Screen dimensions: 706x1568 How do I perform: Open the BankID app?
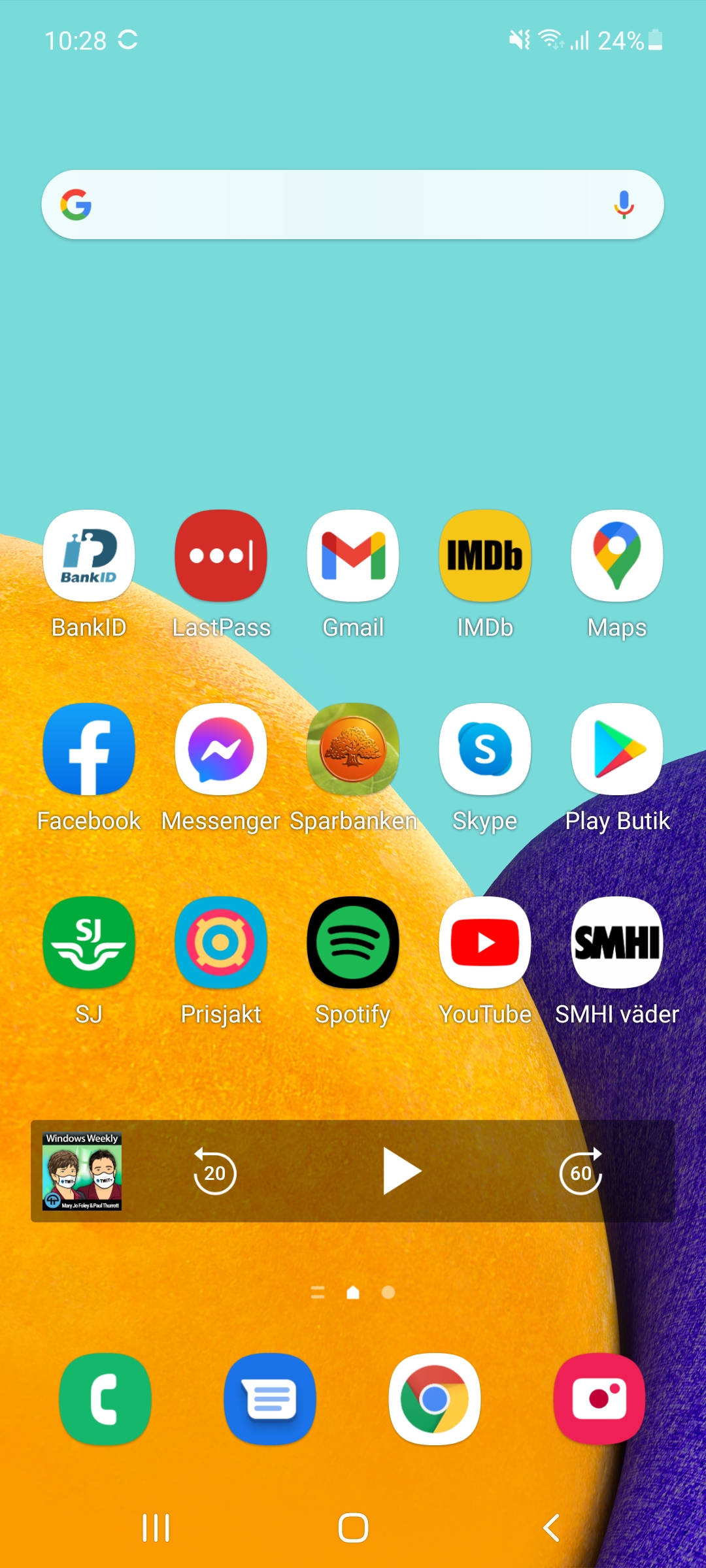point(89,556)
